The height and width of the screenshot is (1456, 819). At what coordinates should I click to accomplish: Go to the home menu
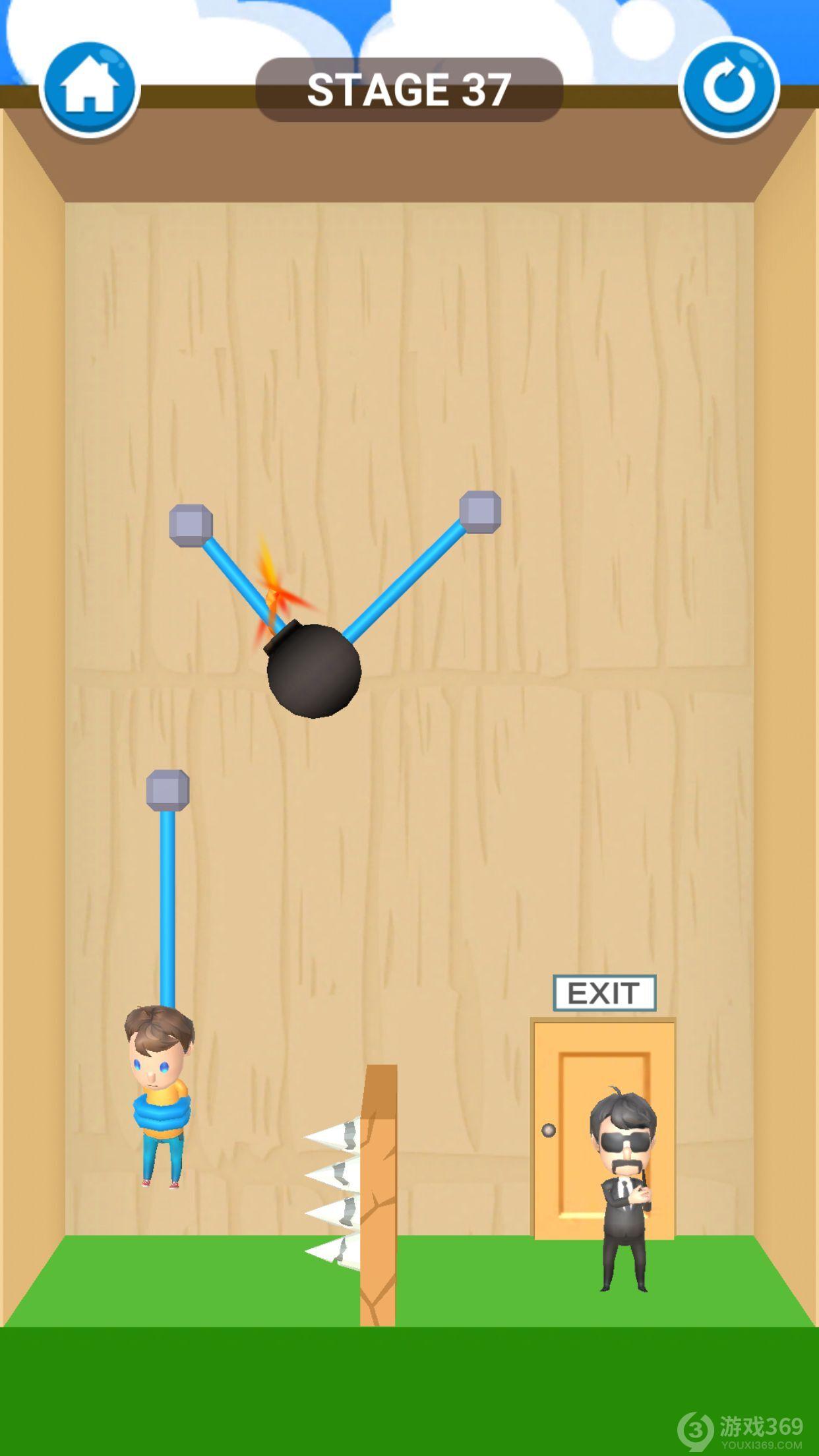[90, 89]
